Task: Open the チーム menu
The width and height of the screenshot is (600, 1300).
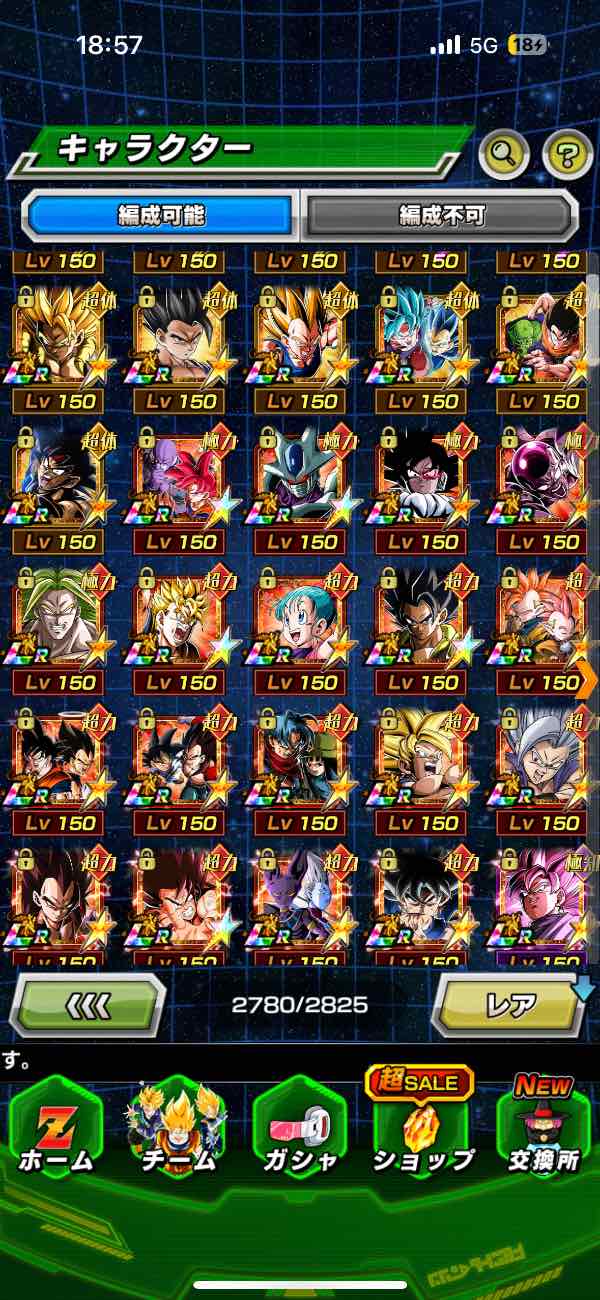Action: [176, 1128]
